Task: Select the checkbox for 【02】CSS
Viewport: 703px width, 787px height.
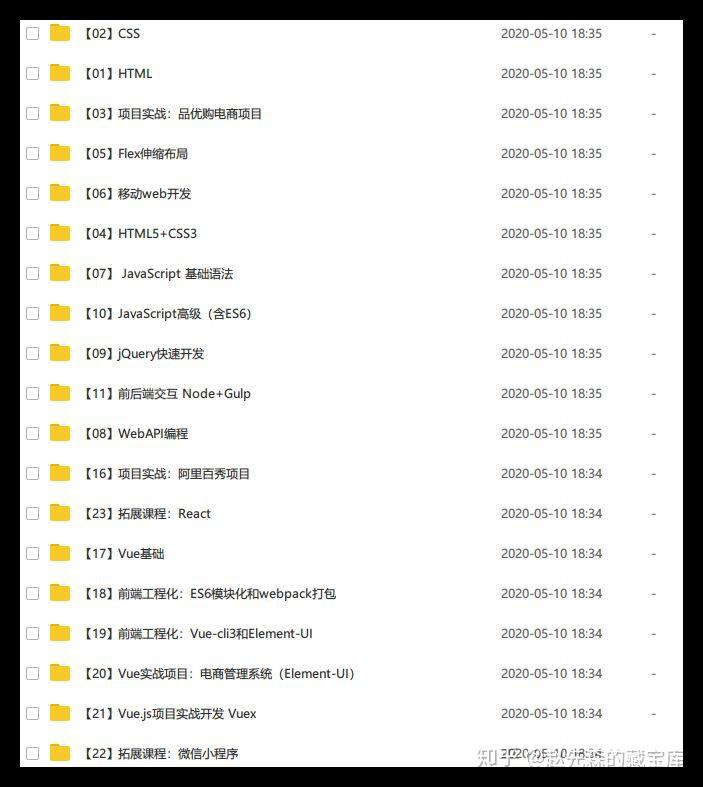Action: (x=32, y=33)
